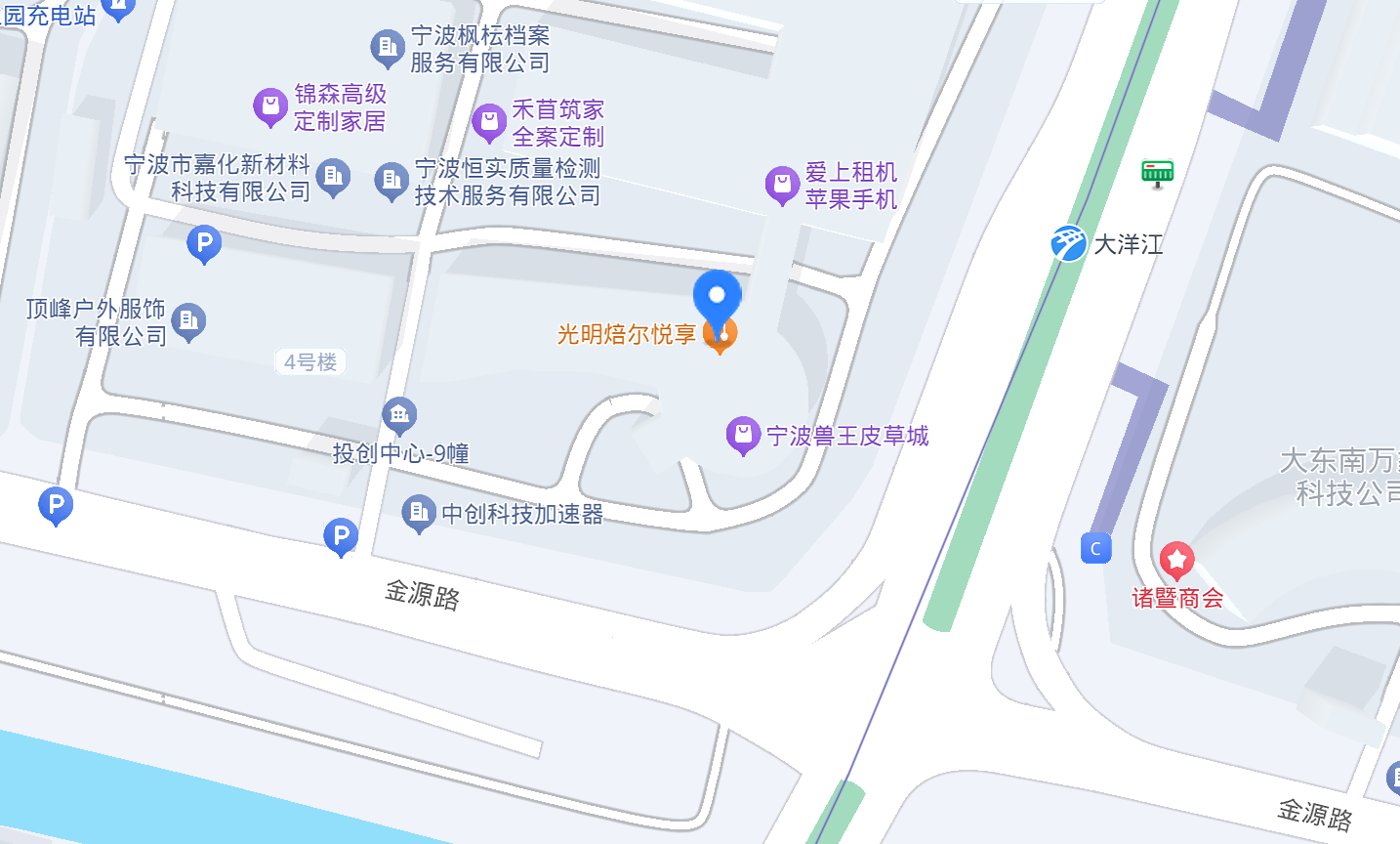Select the parking marker beside 中创科技加速器
The width and height of the screenshot is (1400, 844).
341,536
